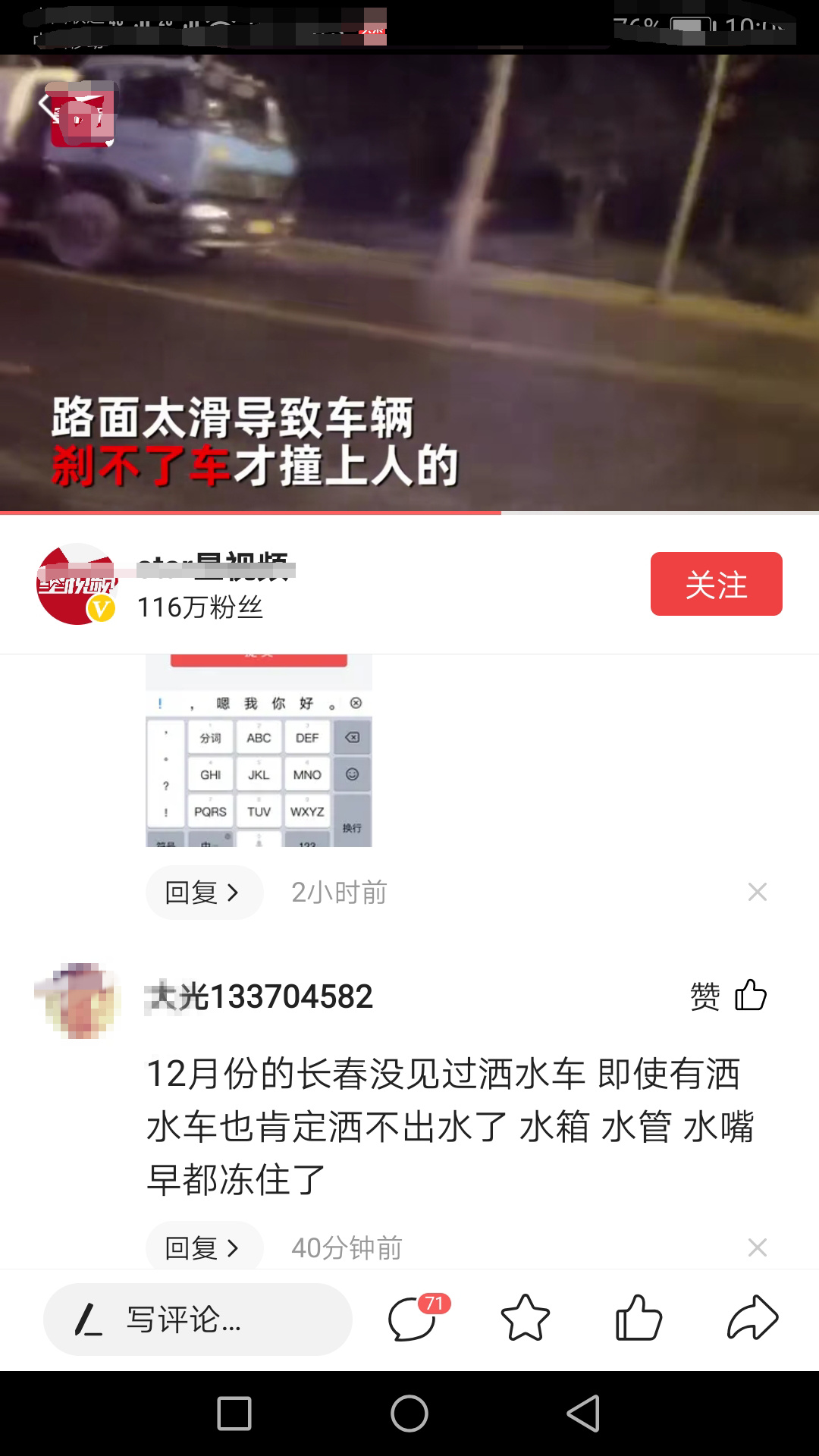
Task: Open the keyboard screenshot image in comment
Action: [259, 751]
